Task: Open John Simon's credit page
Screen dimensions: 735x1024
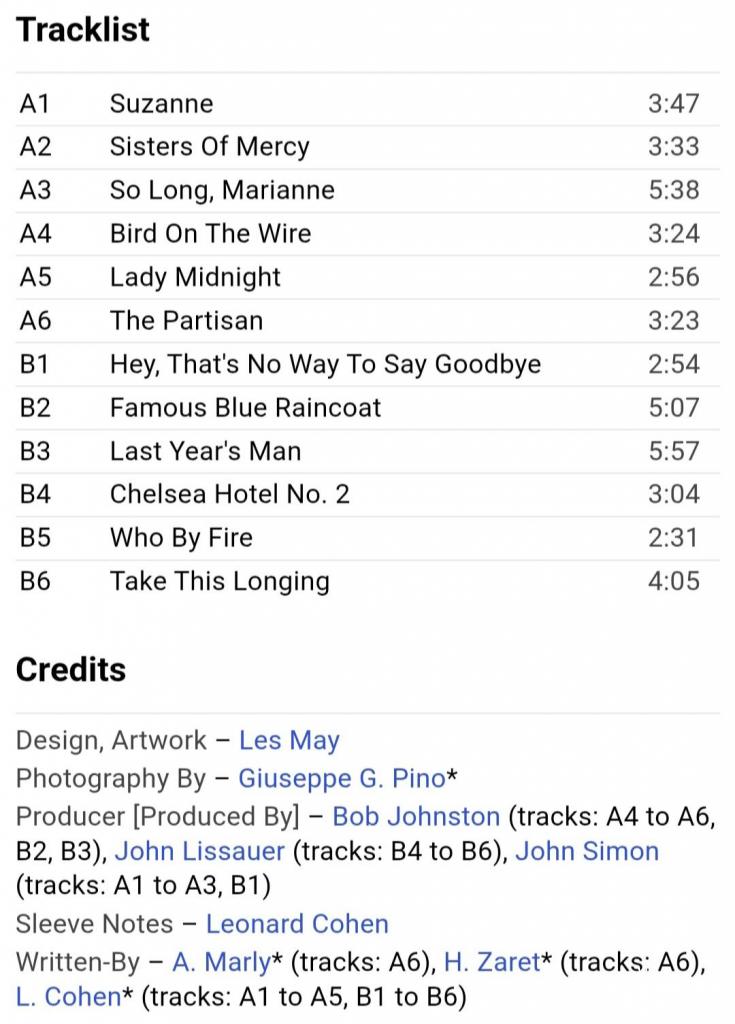Action: (587, 851)
